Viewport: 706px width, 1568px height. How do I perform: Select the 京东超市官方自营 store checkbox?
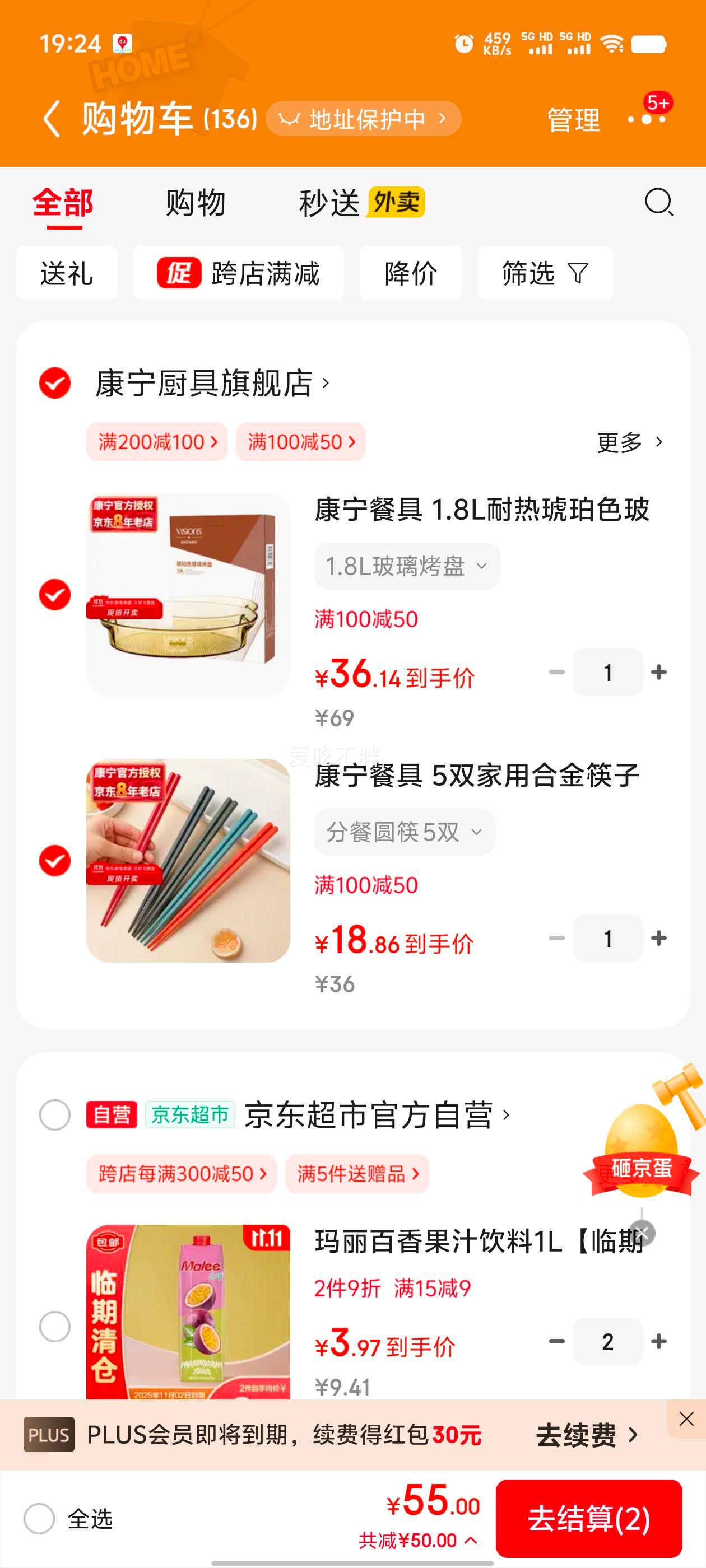[x=55, y=1115]
